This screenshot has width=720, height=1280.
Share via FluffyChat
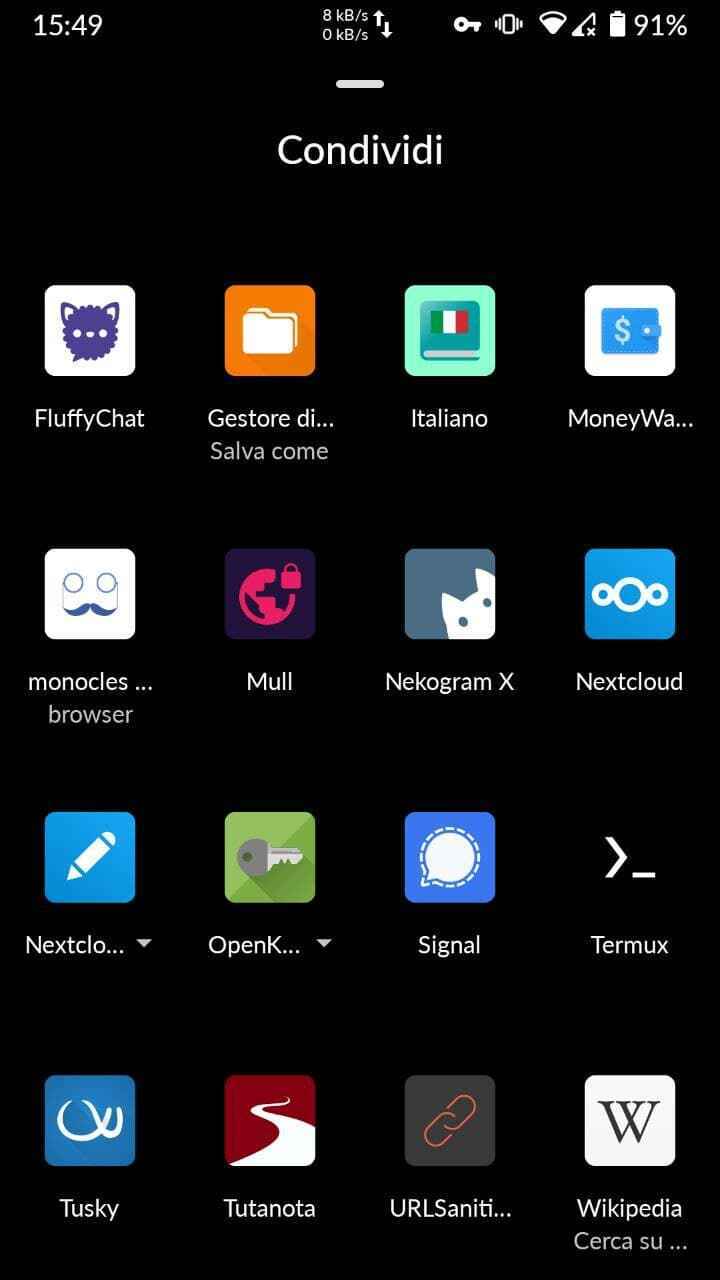point(90,331)
